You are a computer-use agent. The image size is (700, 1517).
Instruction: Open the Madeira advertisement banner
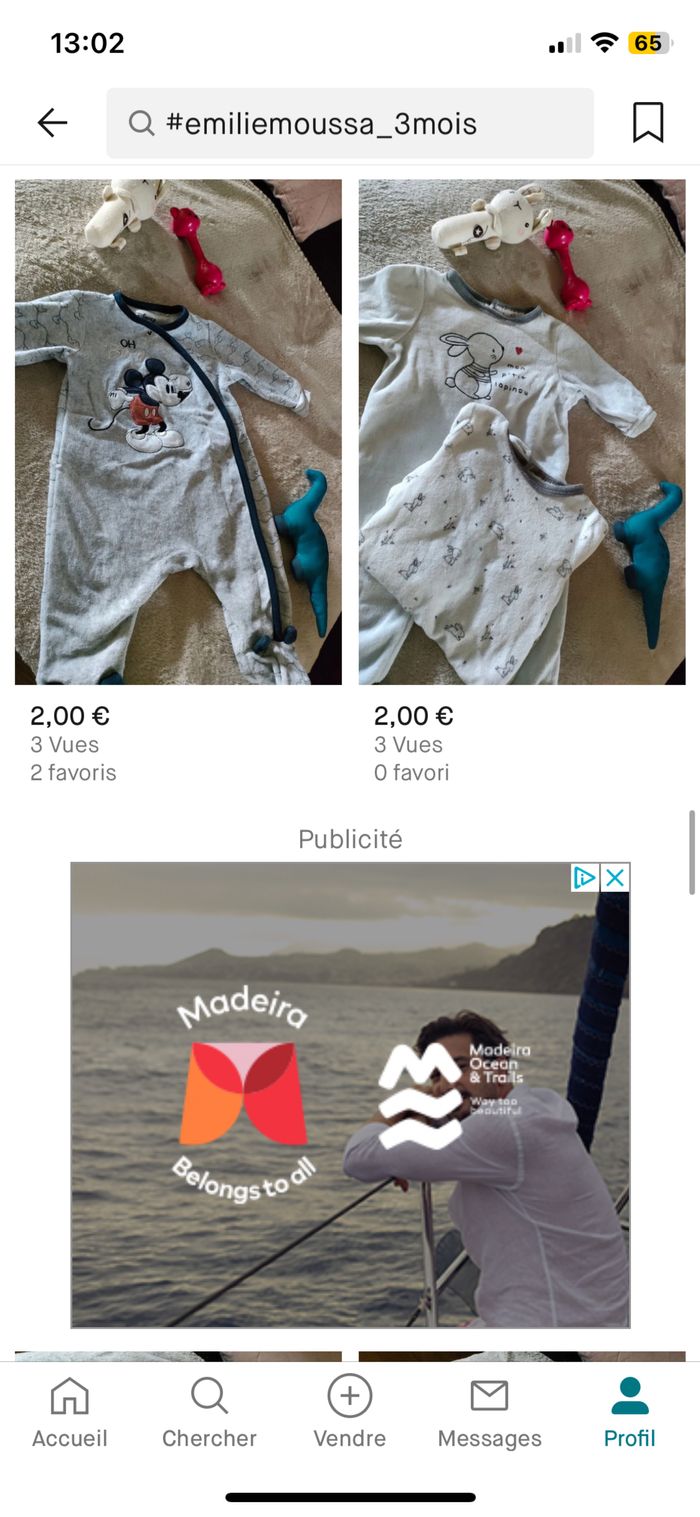point(350,1095)
